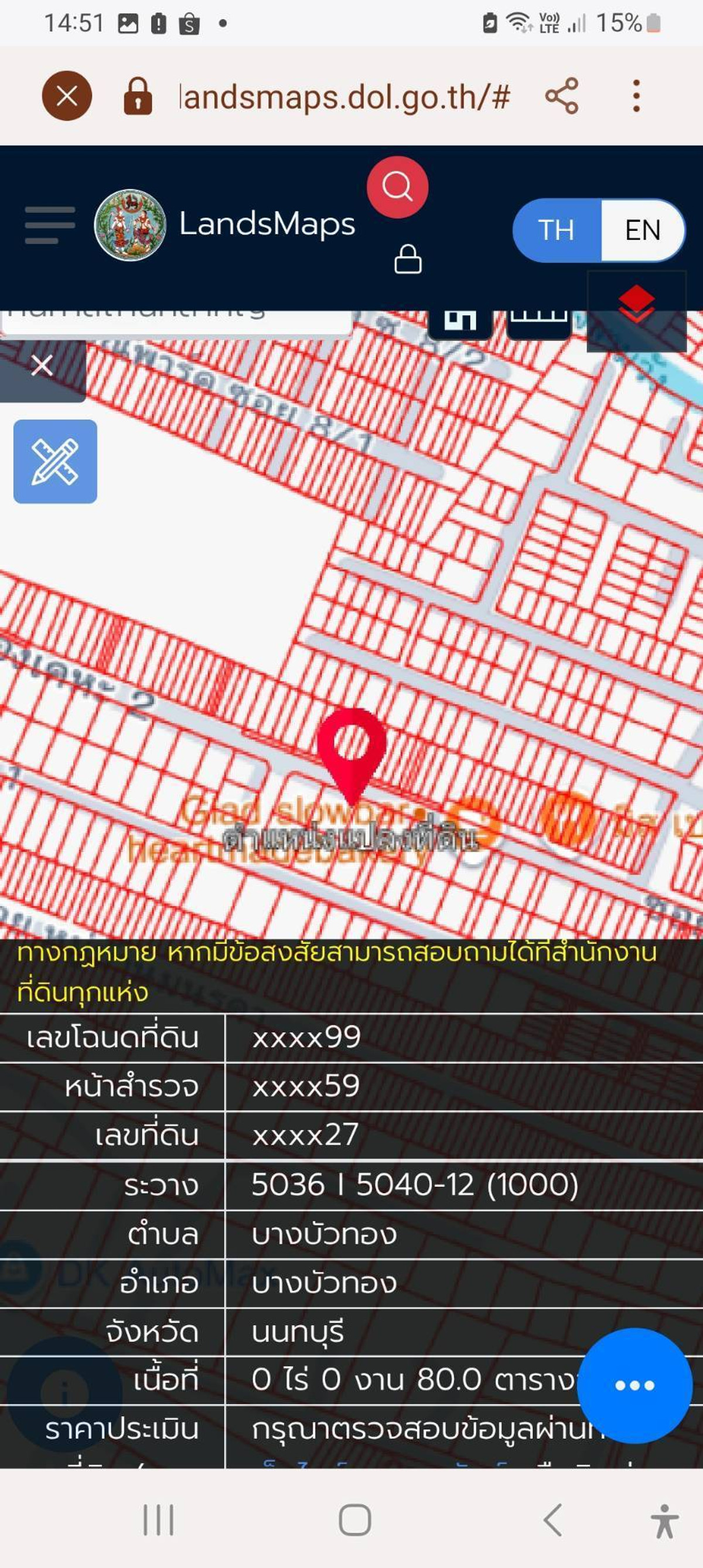Screen dimensions: 703x1568
Task: Switch language to EN
Action: coord(642,230)
